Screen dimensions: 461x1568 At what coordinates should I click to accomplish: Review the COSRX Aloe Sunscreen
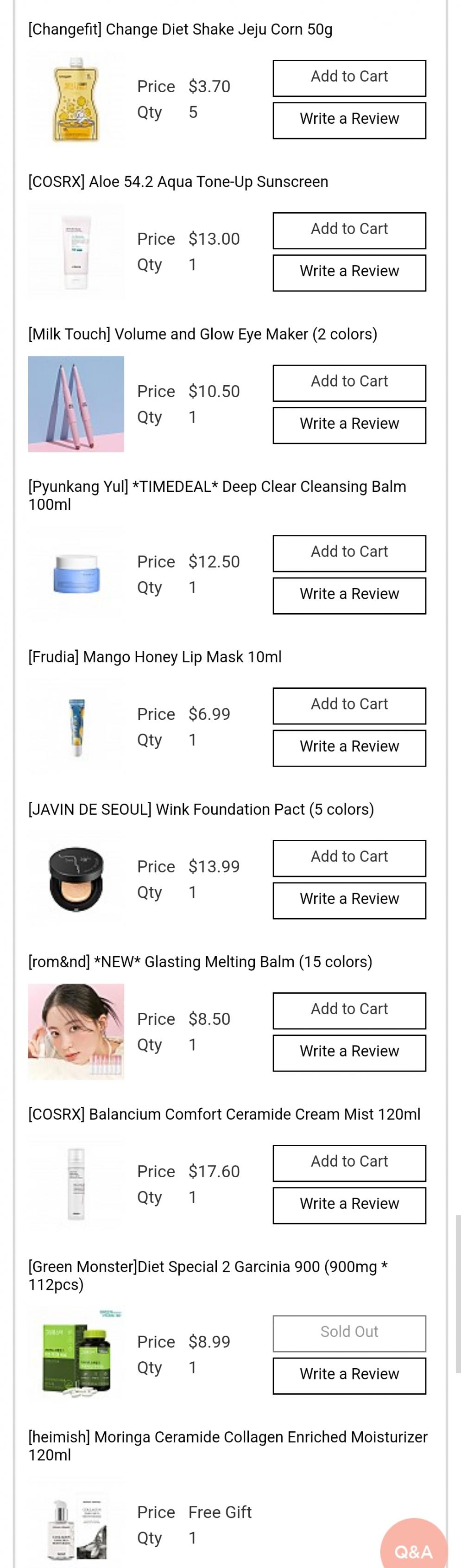coord(349,272)
